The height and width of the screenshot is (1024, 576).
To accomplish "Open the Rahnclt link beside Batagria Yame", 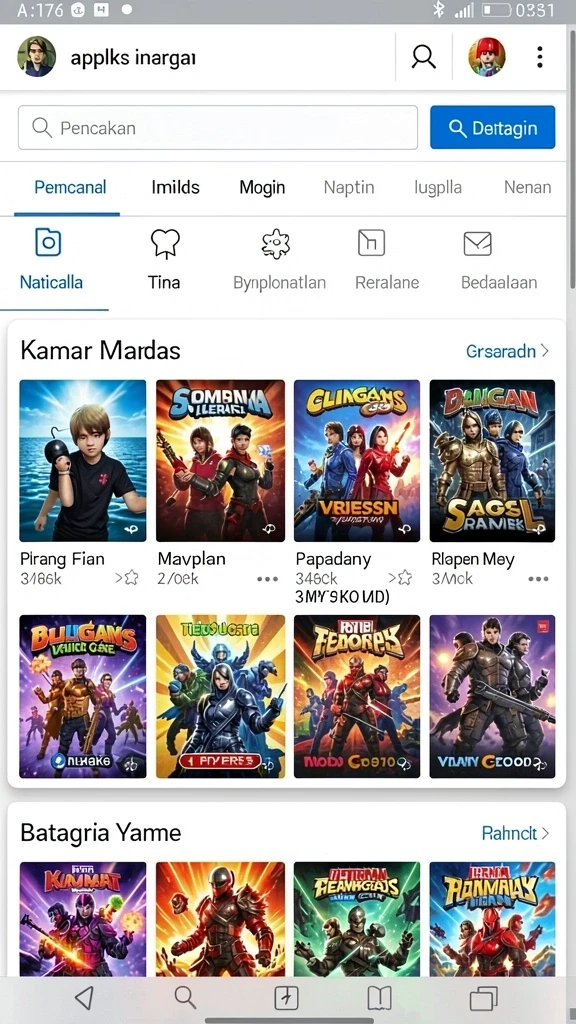I will pyautogui.click(x=515, y=833).
